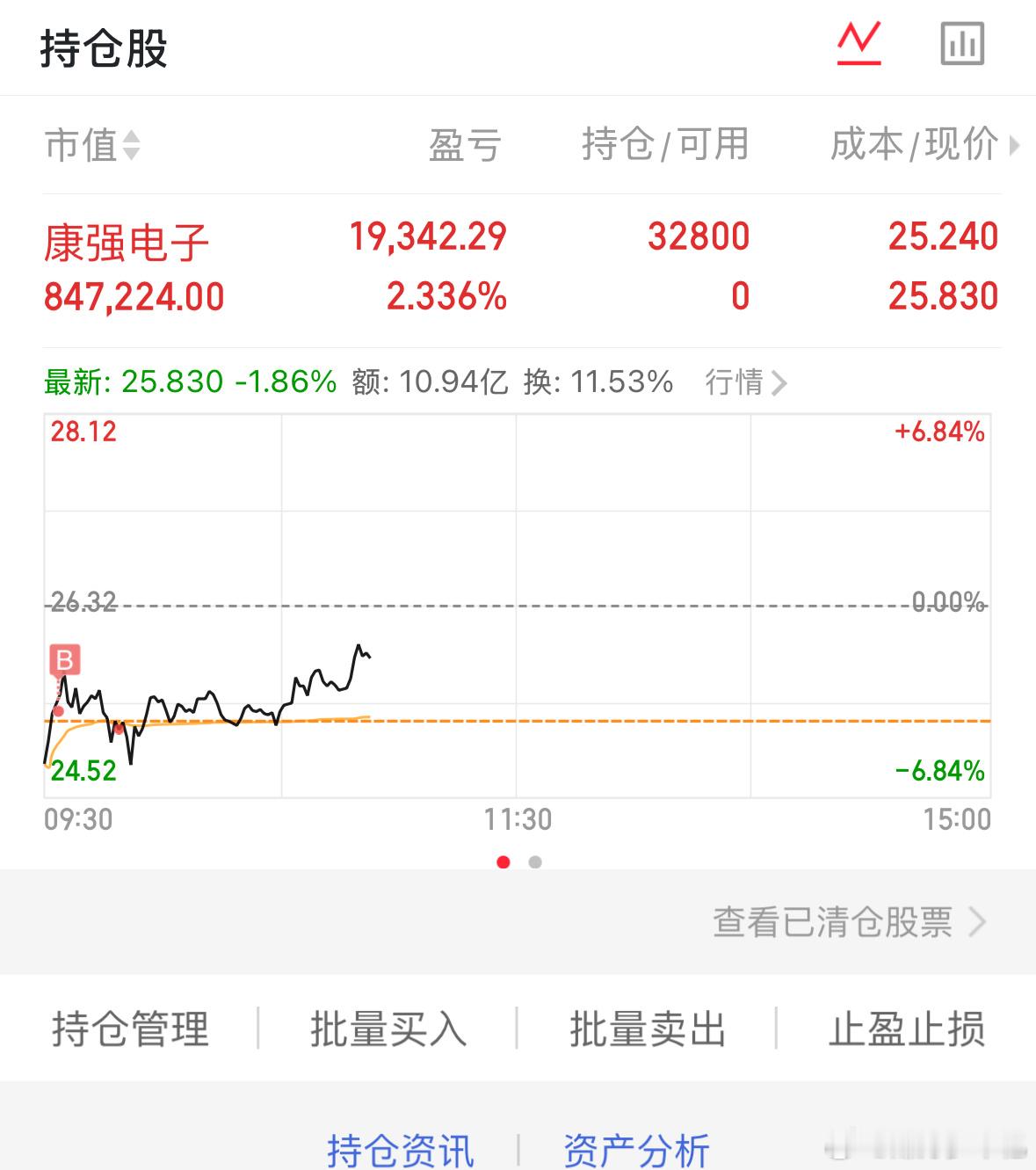Open 持仓管理 position management

128,1030
